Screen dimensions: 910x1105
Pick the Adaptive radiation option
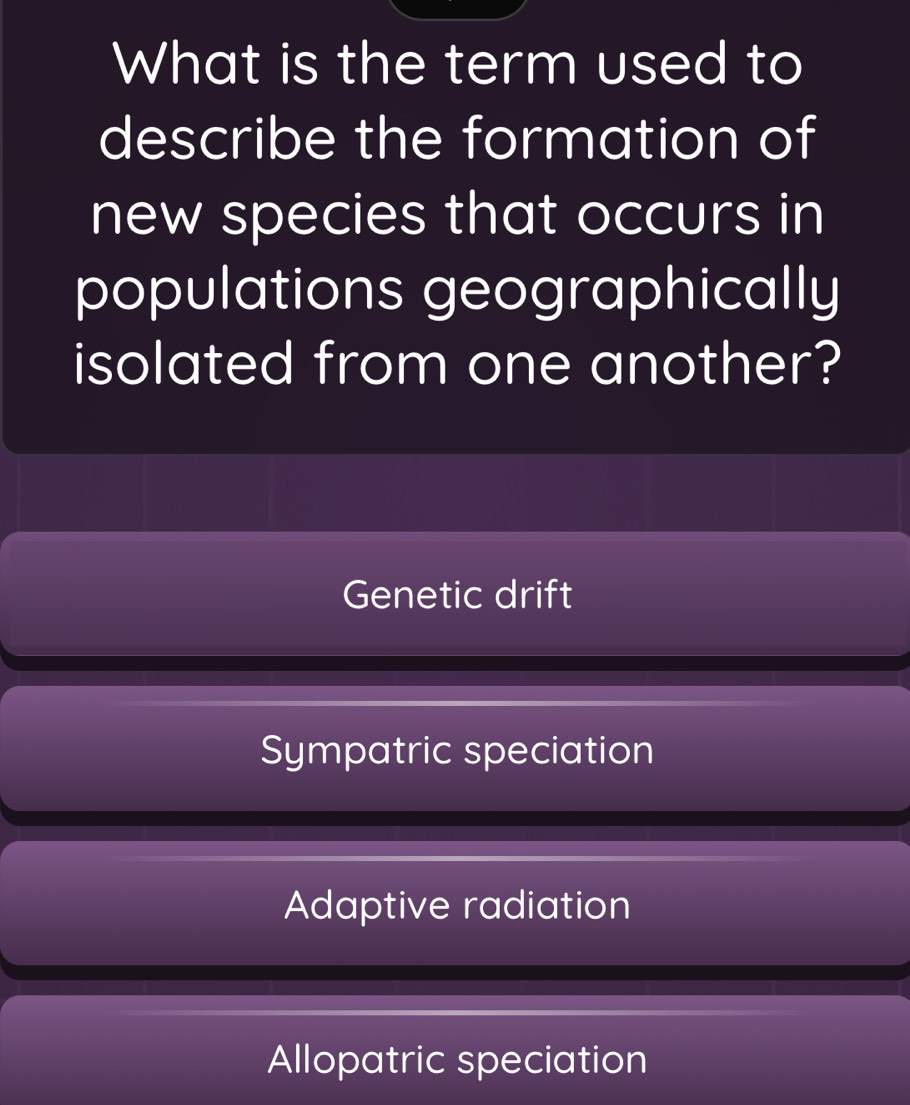pos(456,905)
